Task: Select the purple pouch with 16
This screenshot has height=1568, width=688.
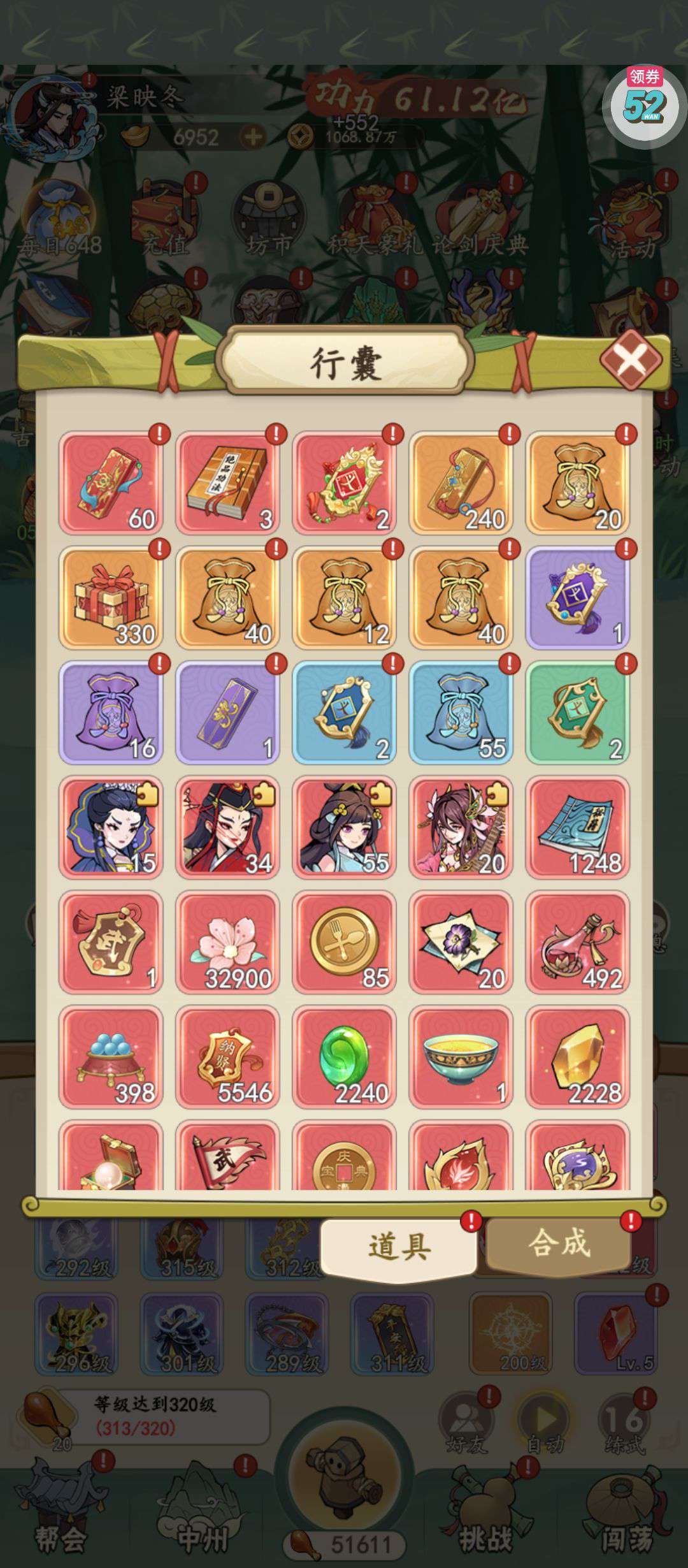Action: click(x=111, y=712)
